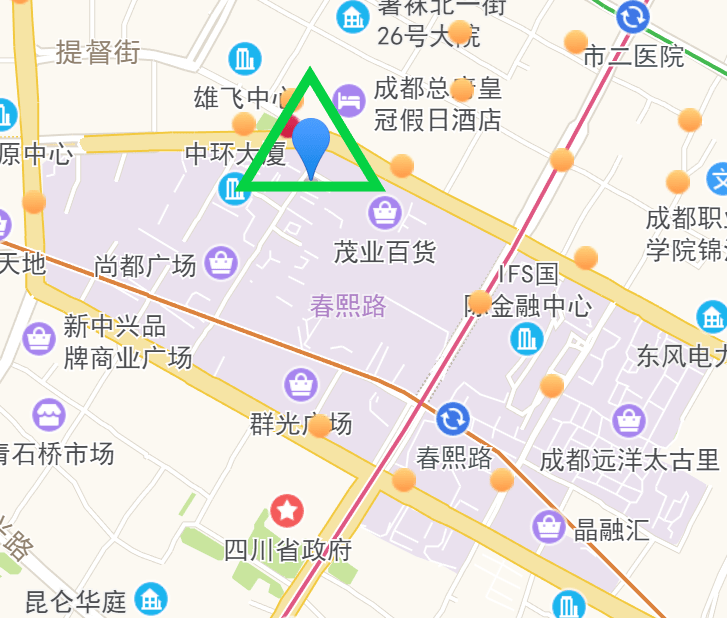Select the 中环大厦 building marker
The image size is (727, 618).
(x=234, y=187)
